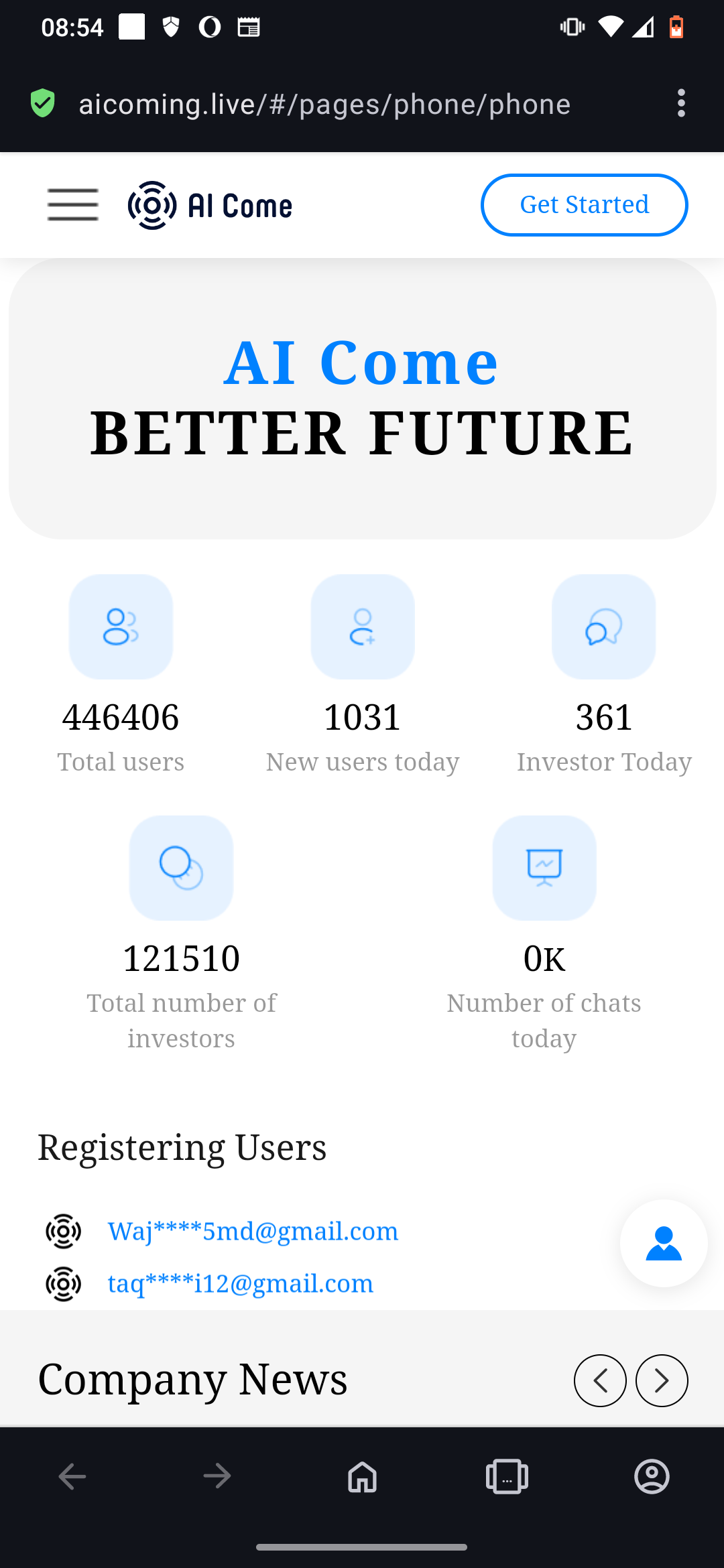Screen dimensions: 724x1568
Task: View site security info shield
Action: tap(43, 104)
